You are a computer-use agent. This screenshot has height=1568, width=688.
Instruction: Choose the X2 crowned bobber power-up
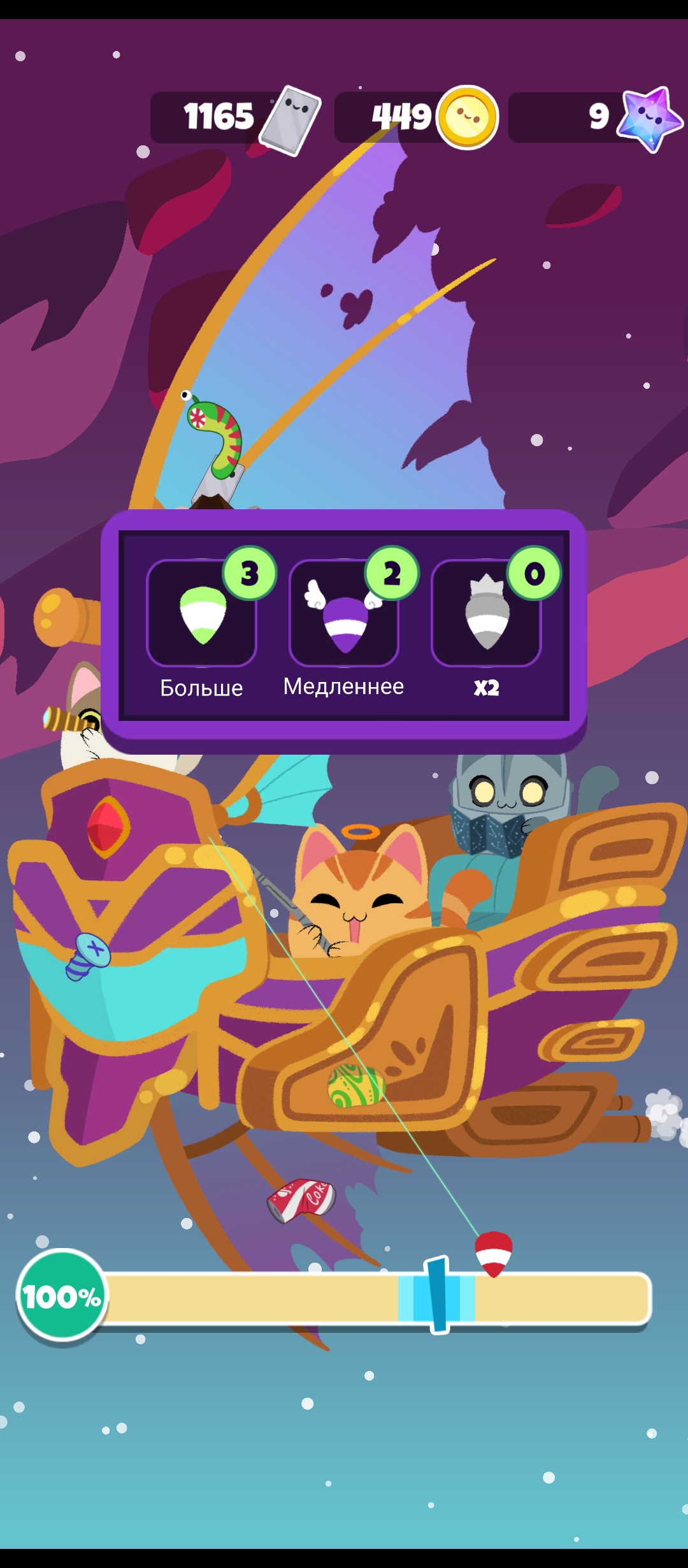486,613
